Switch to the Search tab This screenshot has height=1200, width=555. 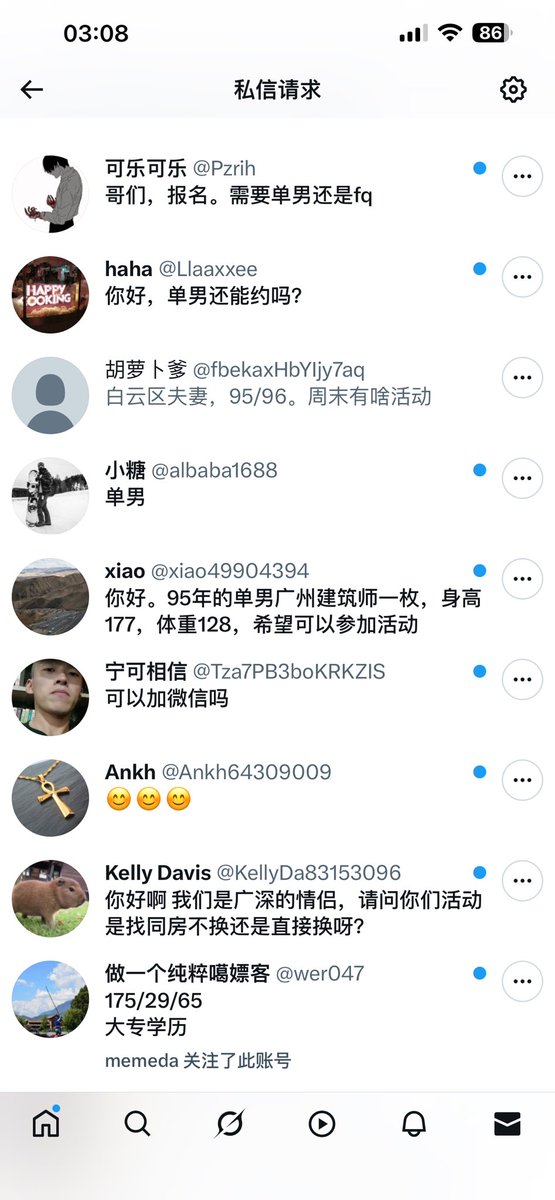(138, 1124)
